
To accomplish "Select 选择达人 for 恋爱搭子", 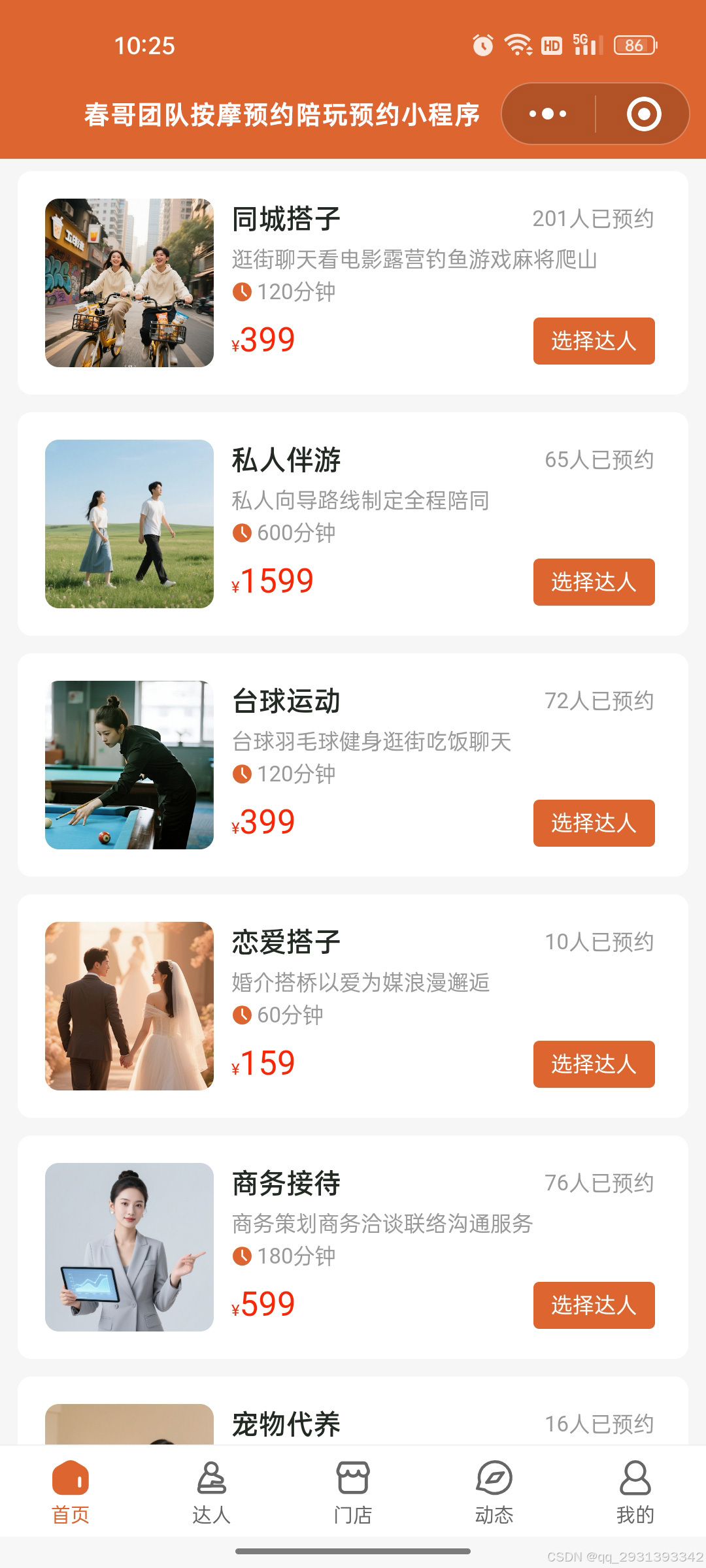I will click(x=594, y=1064).
